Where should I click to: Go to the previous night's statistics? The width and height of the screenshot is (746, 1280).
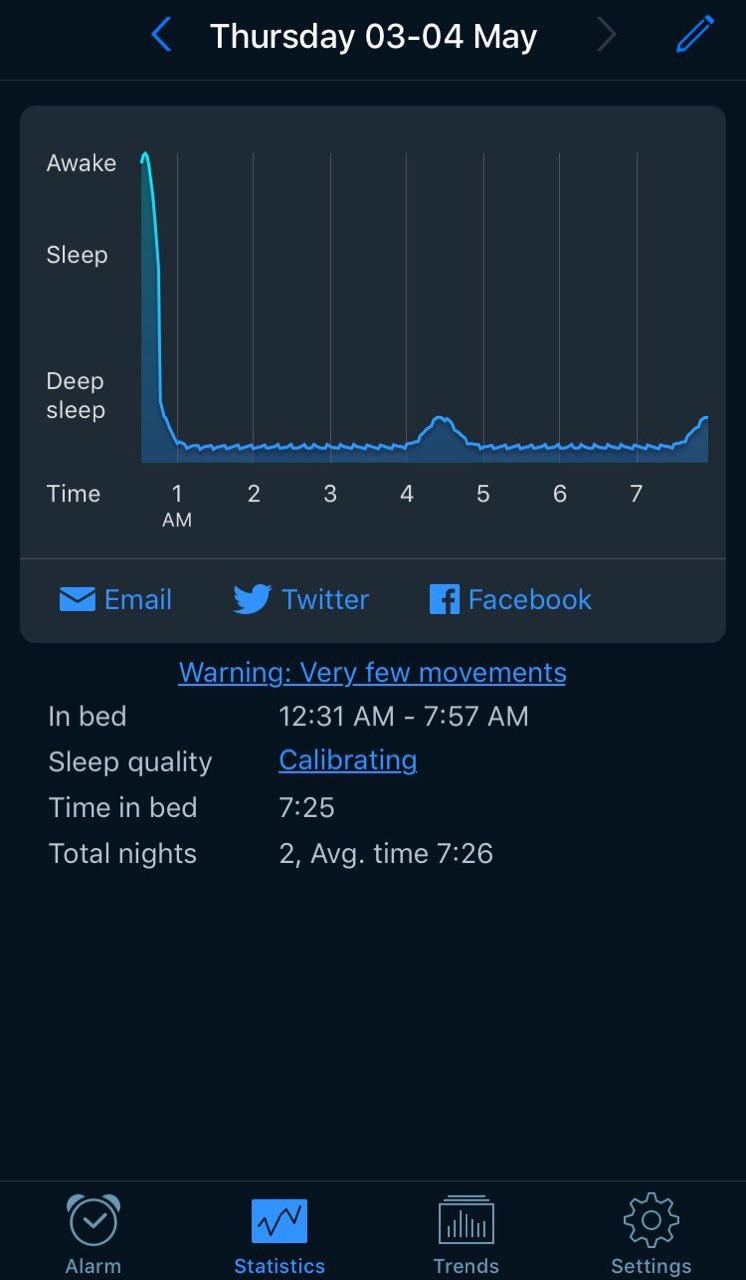tap(161, 37)
